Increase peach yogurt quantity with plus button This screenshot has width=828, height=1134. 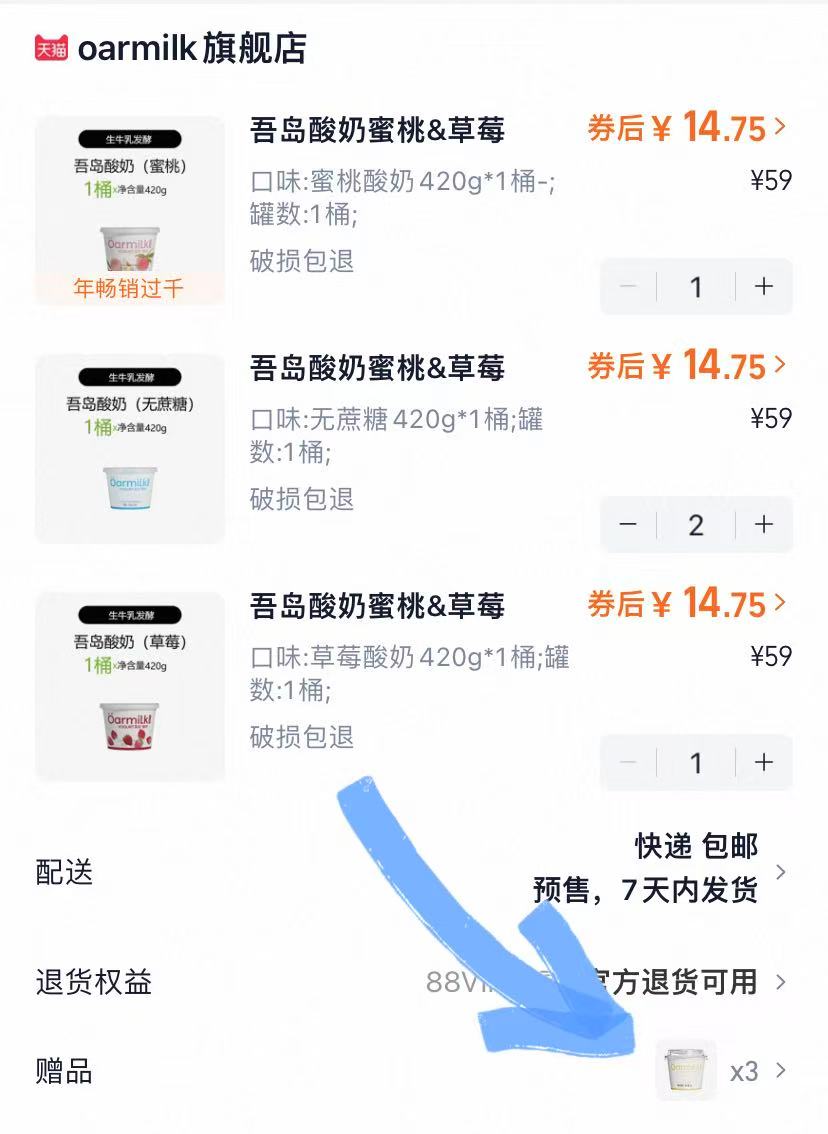pos(763,287)
